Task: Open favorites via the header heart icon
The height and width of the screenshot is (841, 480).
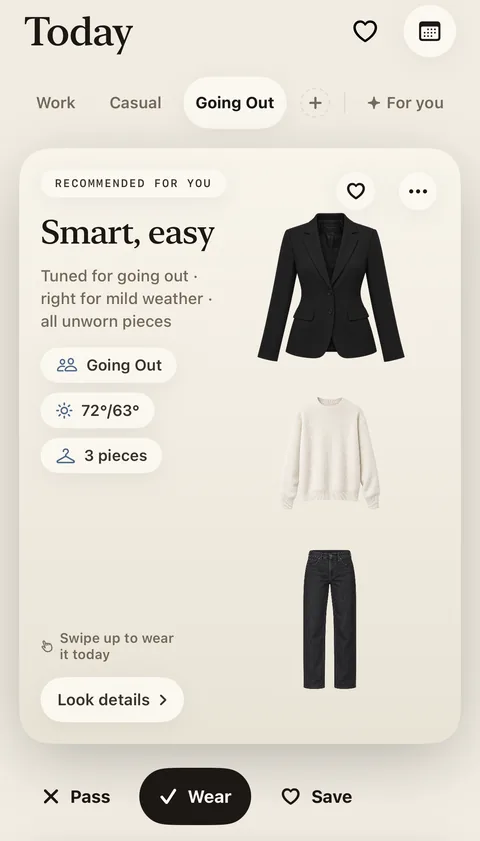Action: [x=365, y=31]
